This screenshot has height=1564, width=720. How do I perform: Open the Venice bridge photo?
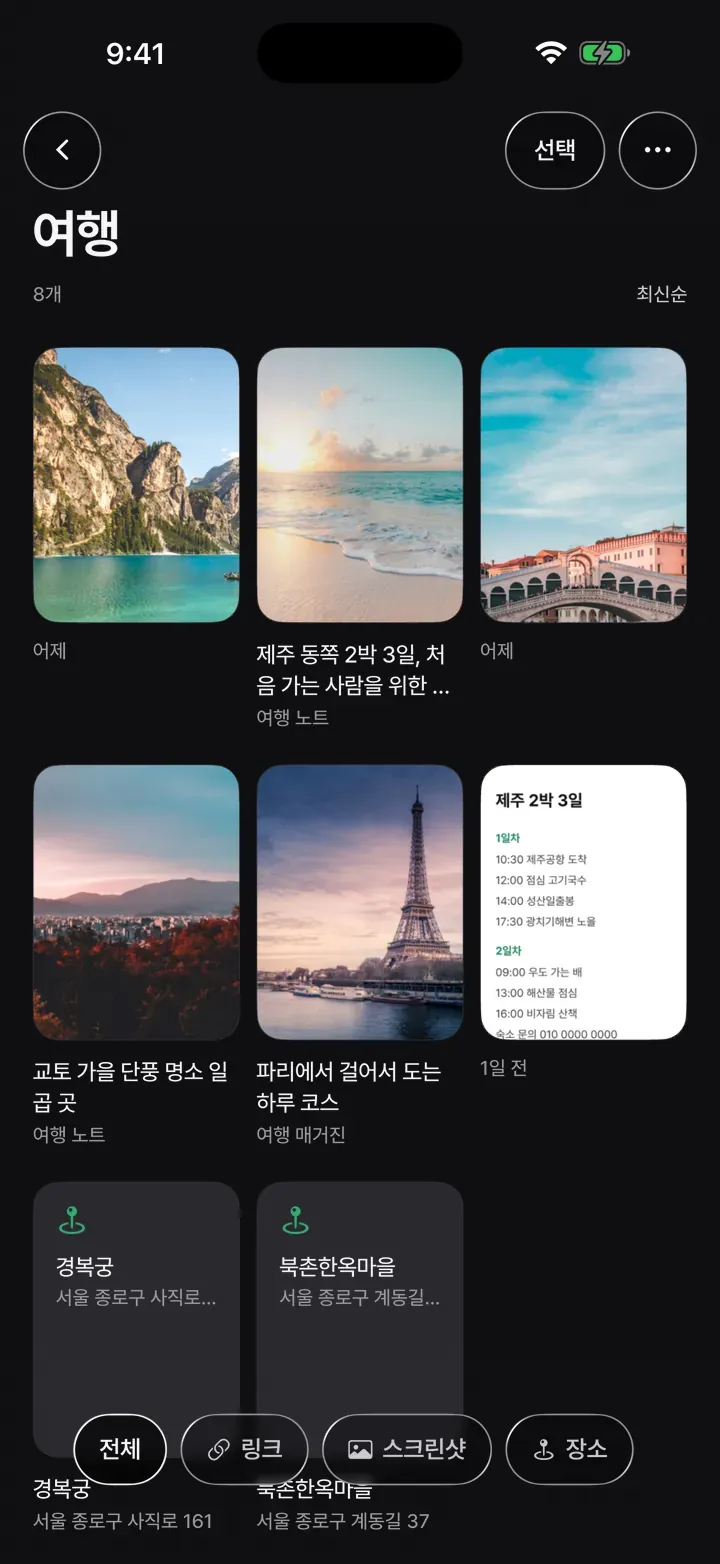(583, 485)
